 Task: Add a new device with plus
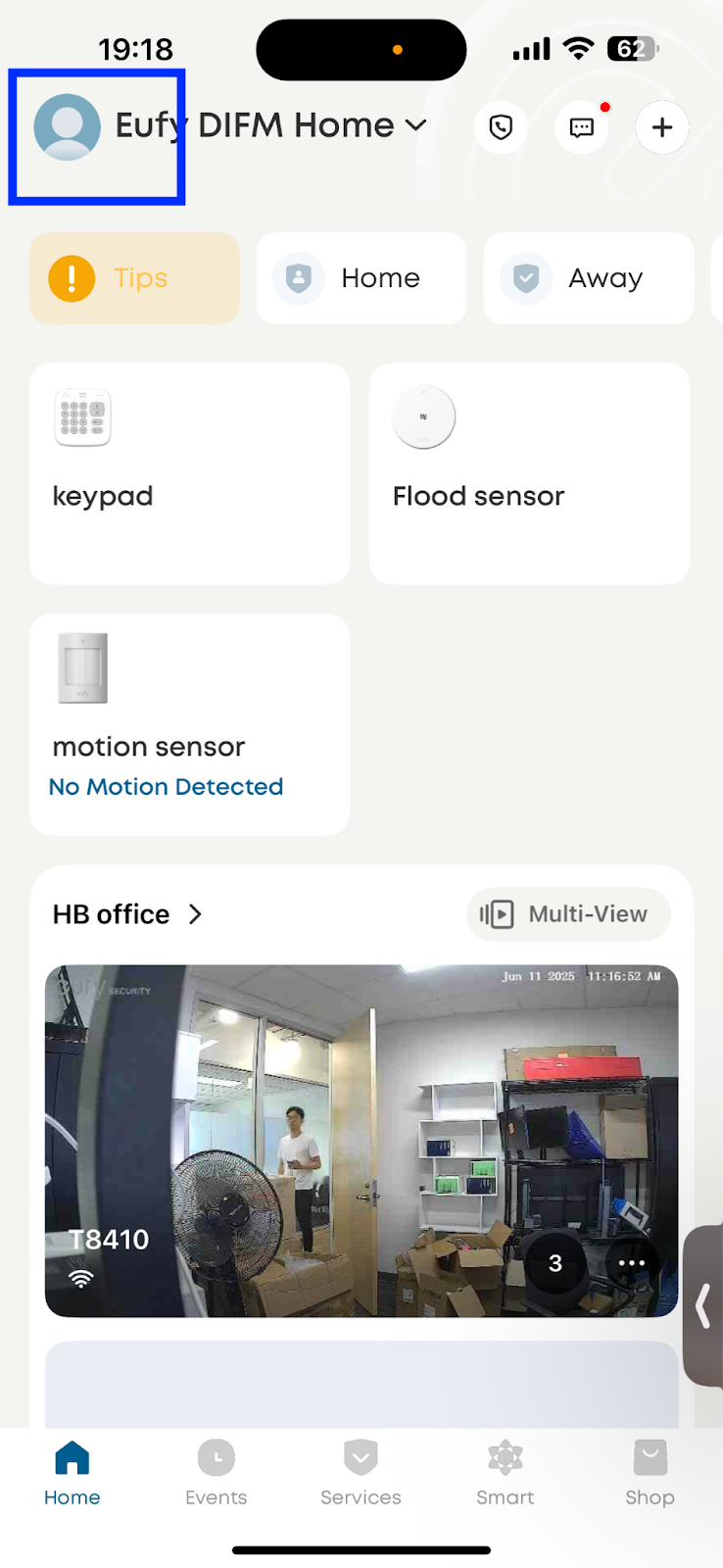click(x=662, y=127)
